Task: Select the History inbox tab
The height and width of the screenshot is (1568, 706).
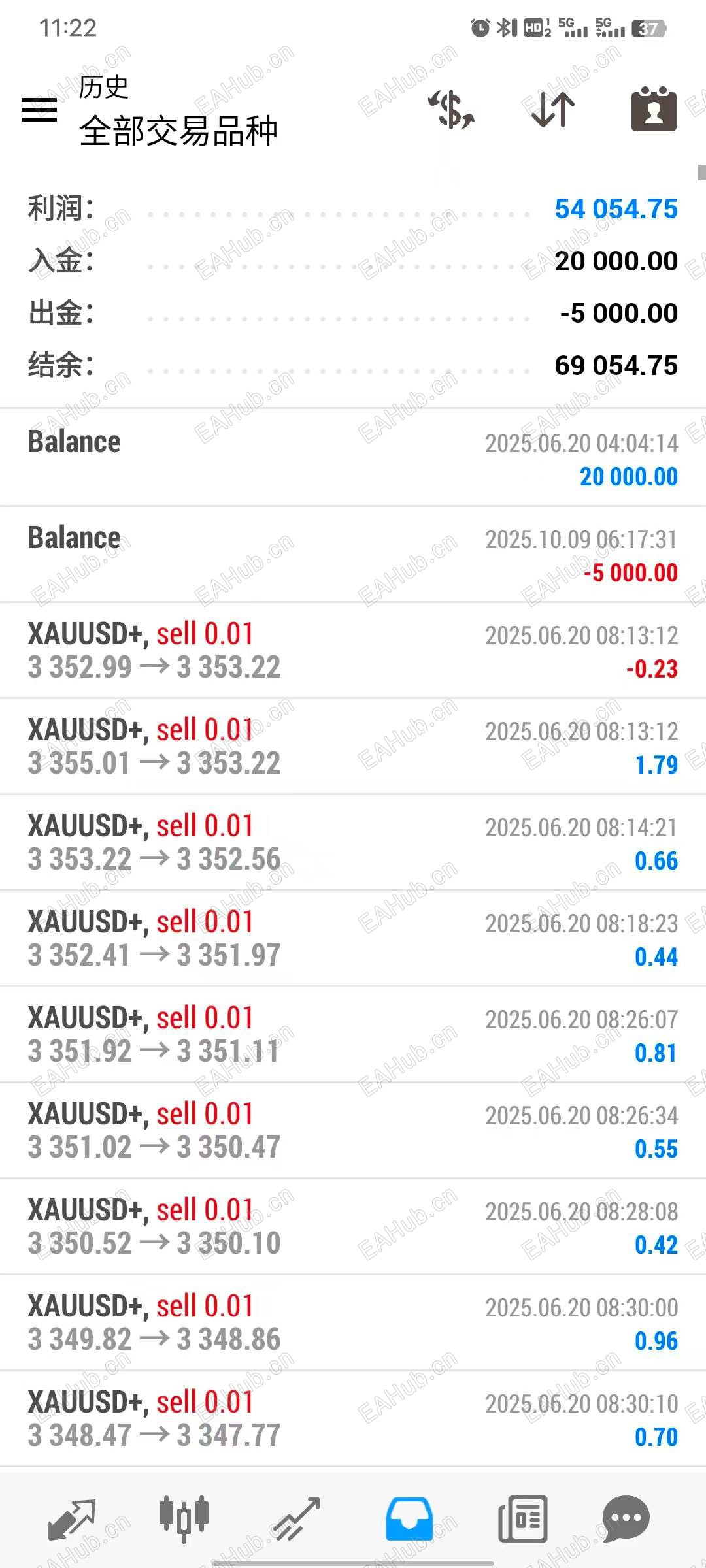Action: point(409,1518)
